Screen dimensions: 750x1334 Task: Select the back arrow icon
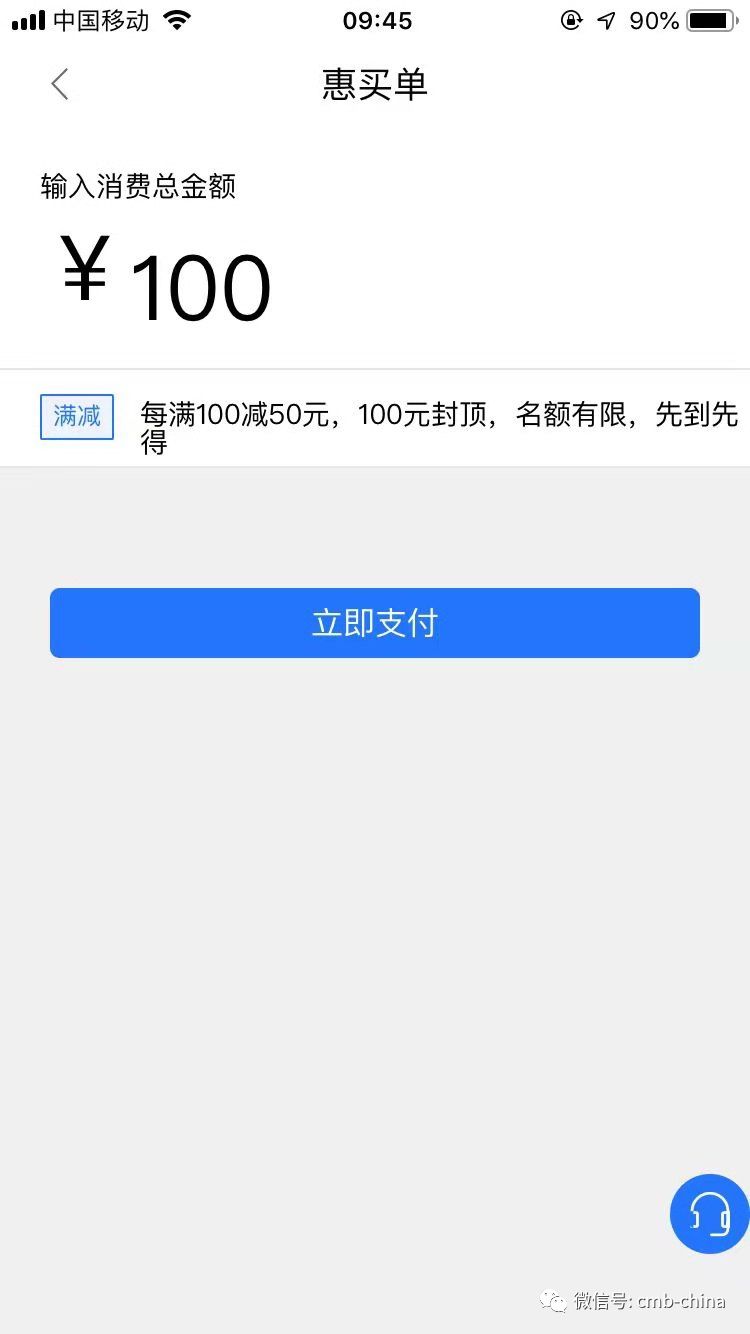pyautogui.click(x=60, y=84)
